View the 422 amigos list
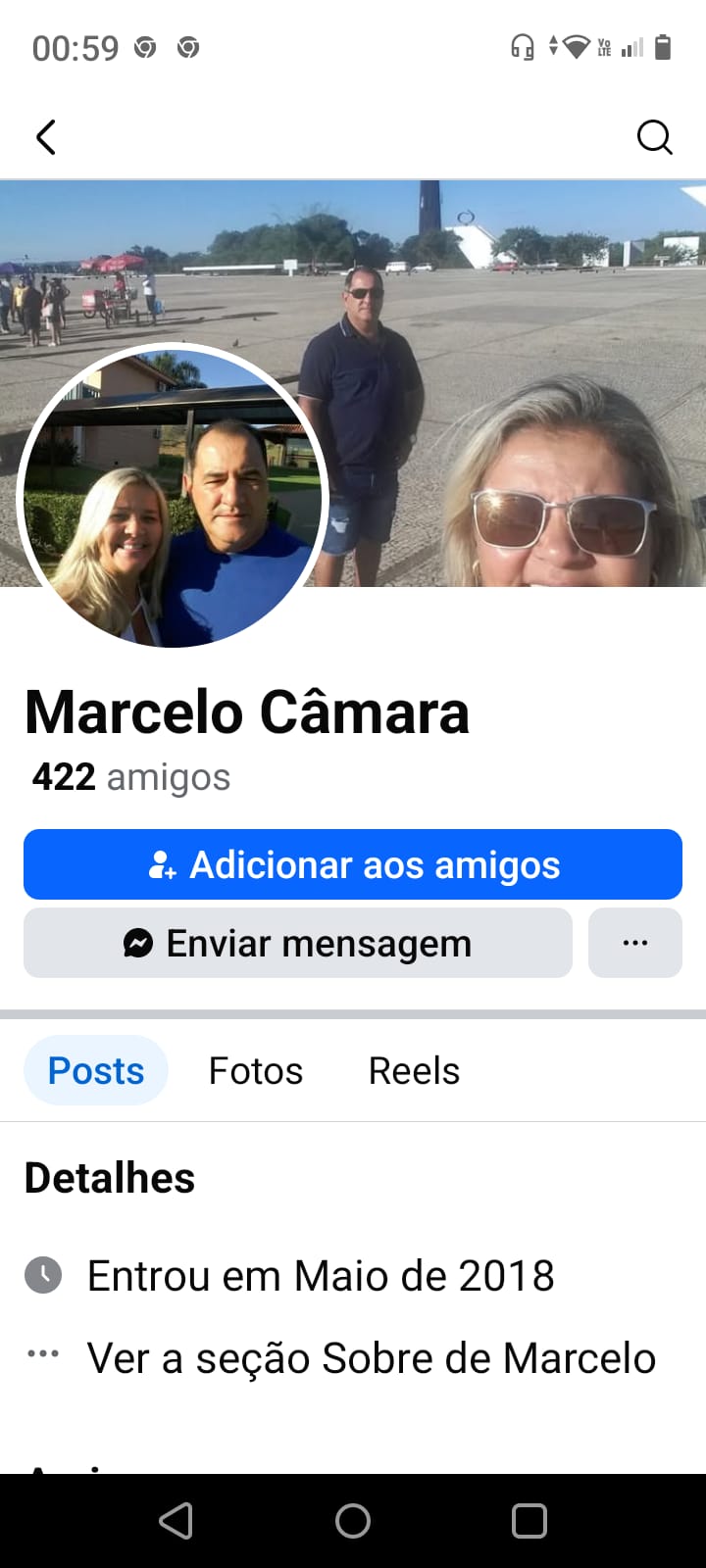Image resolution: width=706 pixels, height=1568 pixels. pyautogui.click(x=131, y=777)
